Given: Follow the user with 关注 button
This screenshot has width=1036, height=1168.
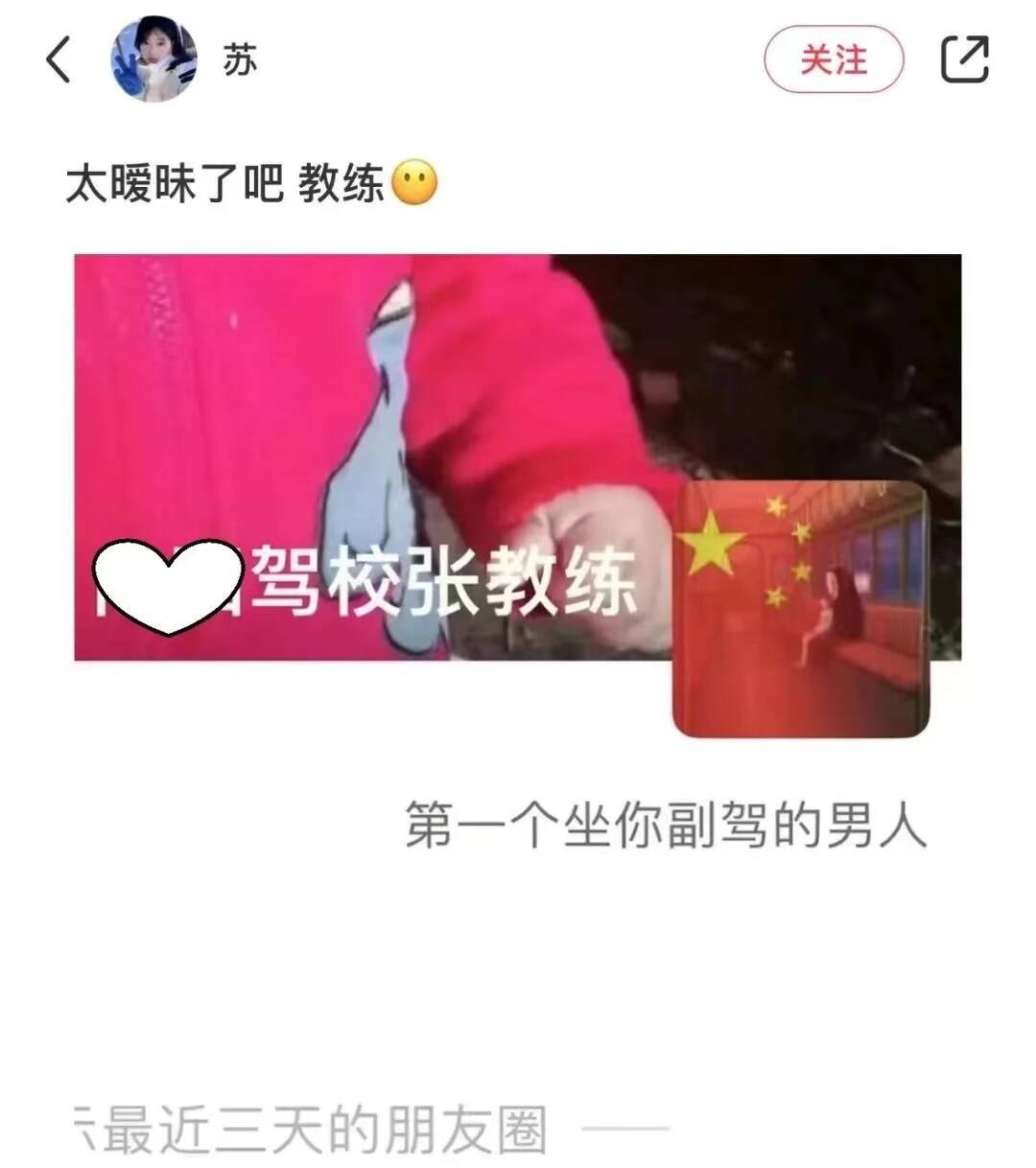Looking at the screenshot, I should 833,59.
